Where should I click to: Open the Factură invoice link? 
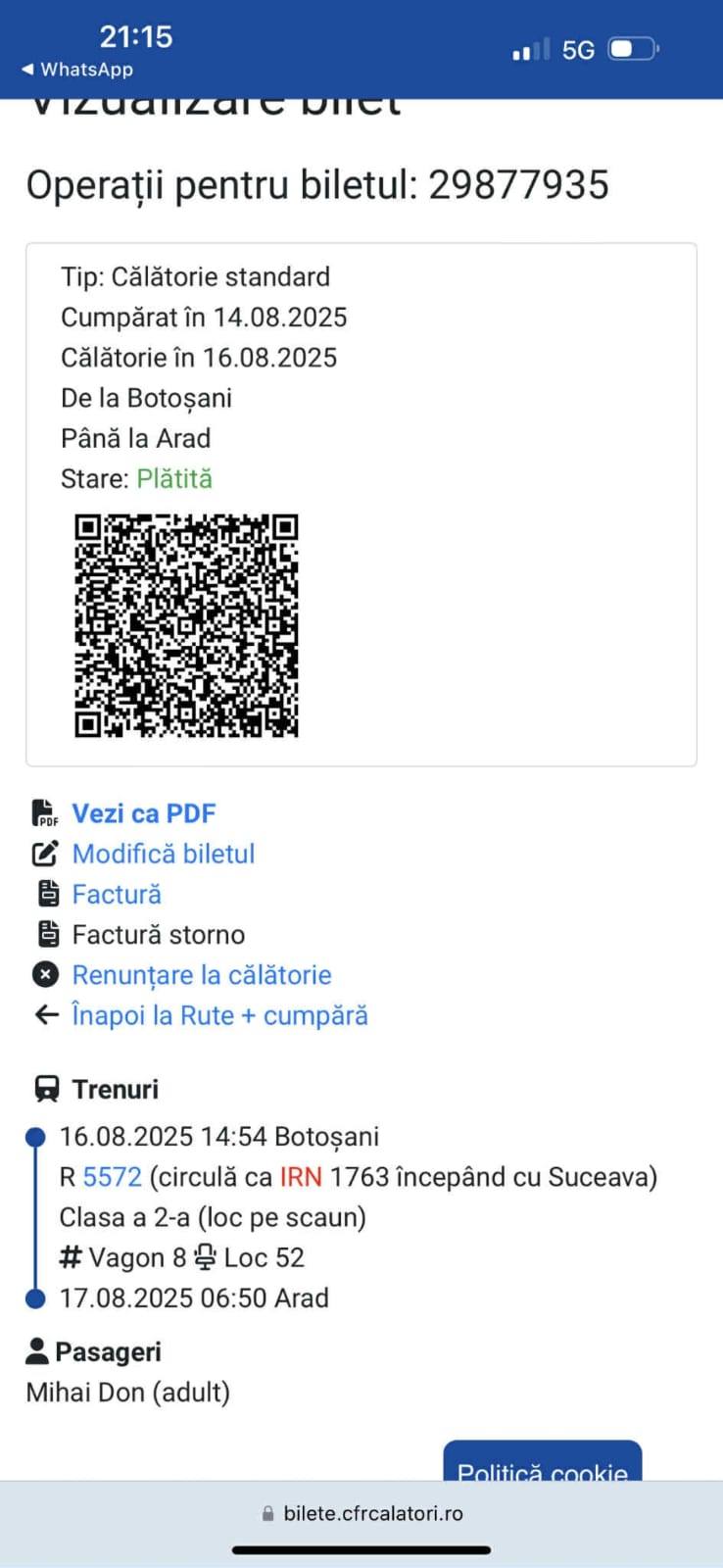(x=117, y=894)
